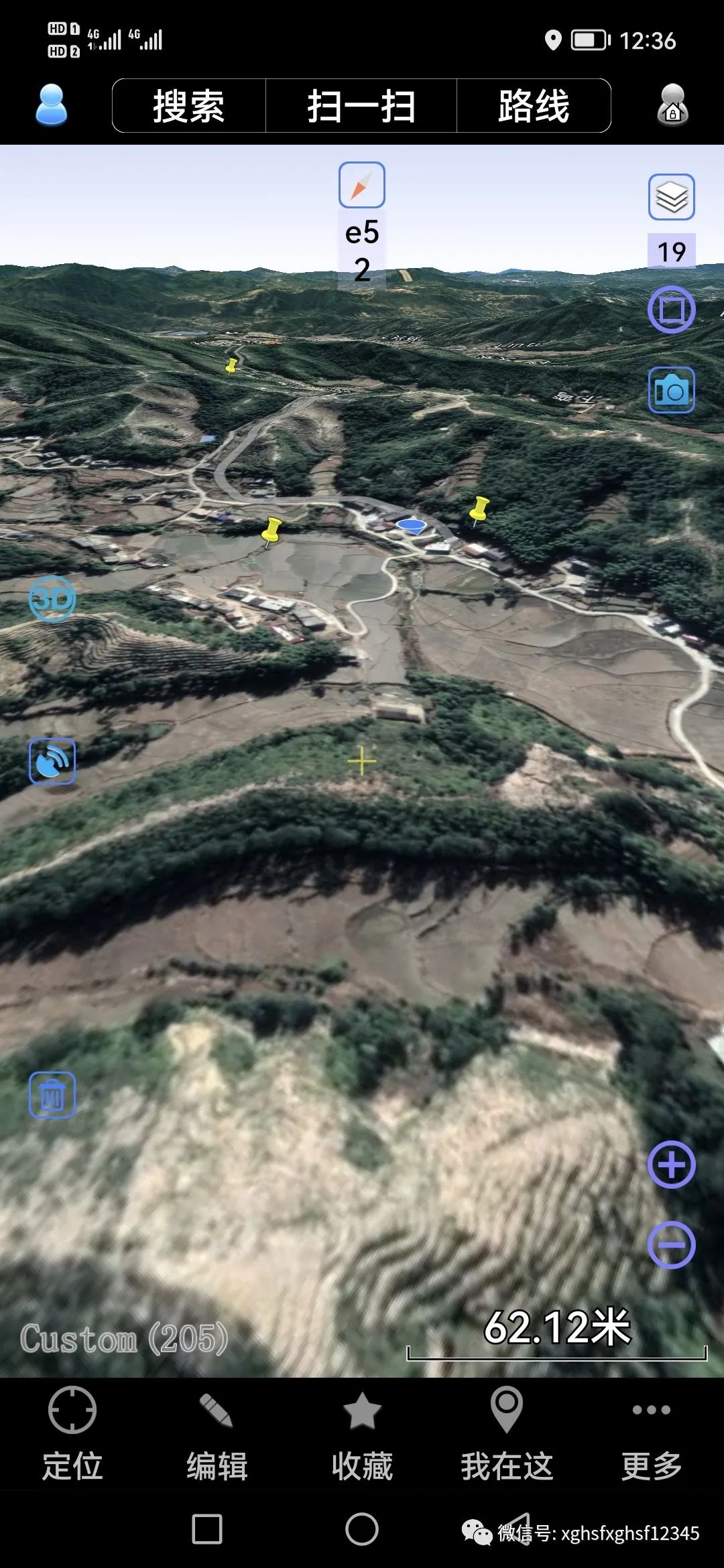Zoom out with the minus button
724x1568 pixels.
coord(671,1245)
